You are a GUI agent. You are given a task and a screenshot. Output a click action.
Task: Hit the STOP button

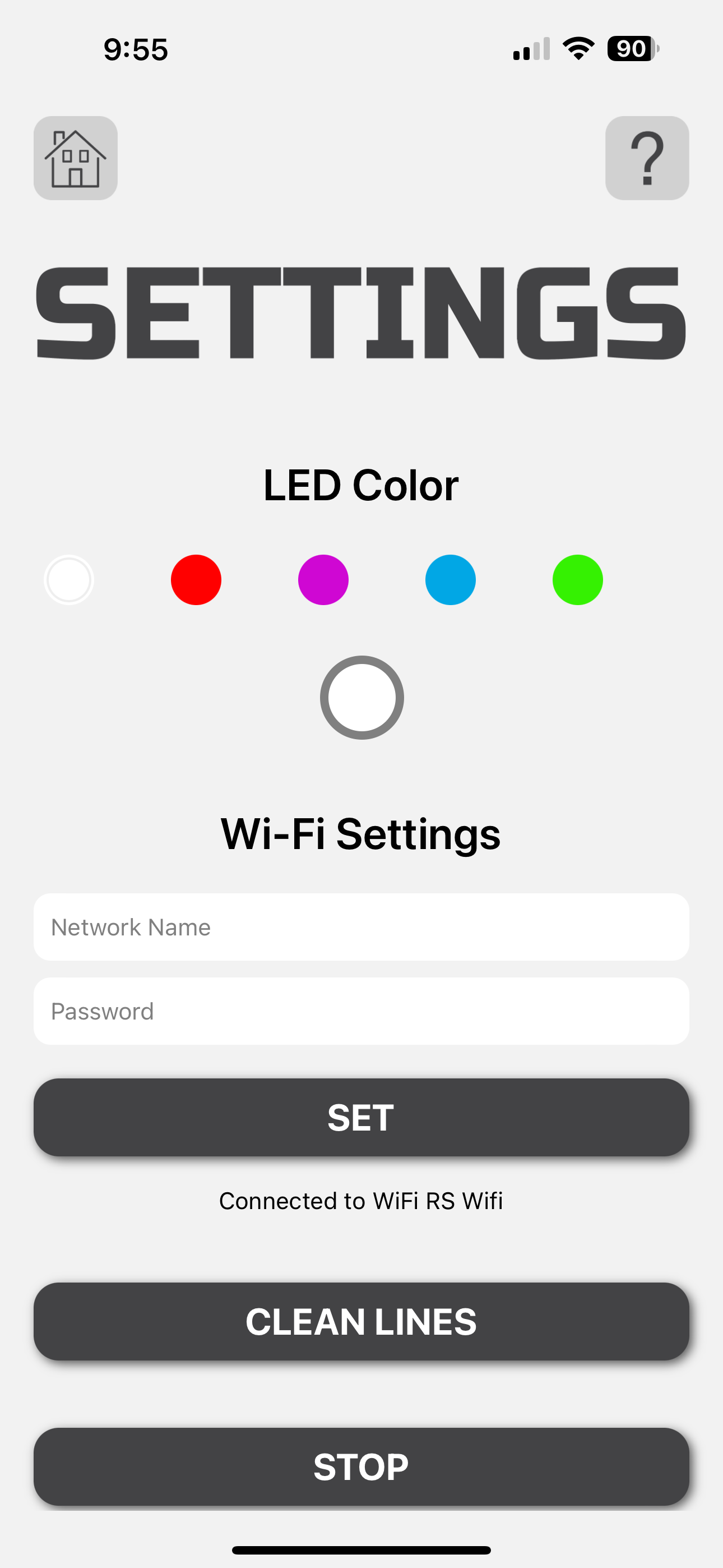361,1466
